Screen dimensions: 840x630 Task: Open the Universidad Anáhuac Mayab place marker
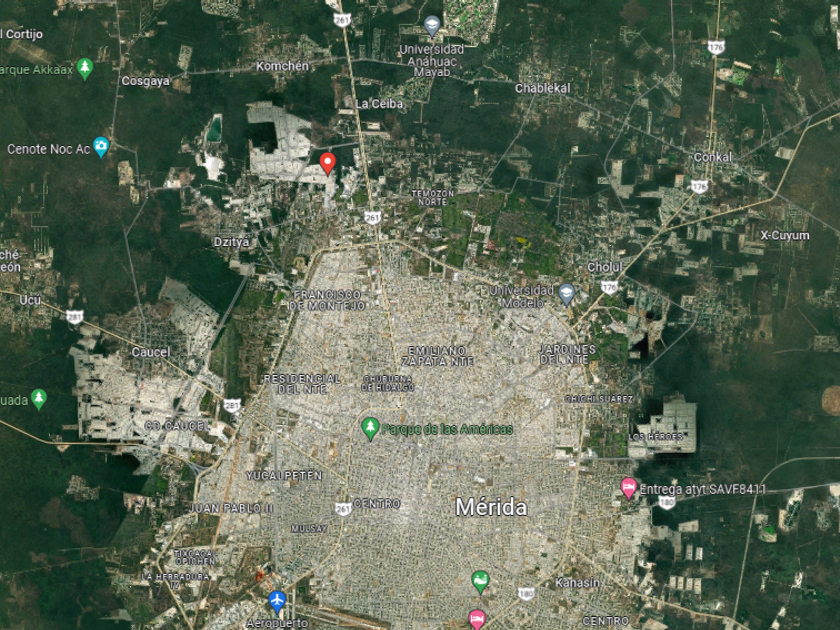coord(432,26)
